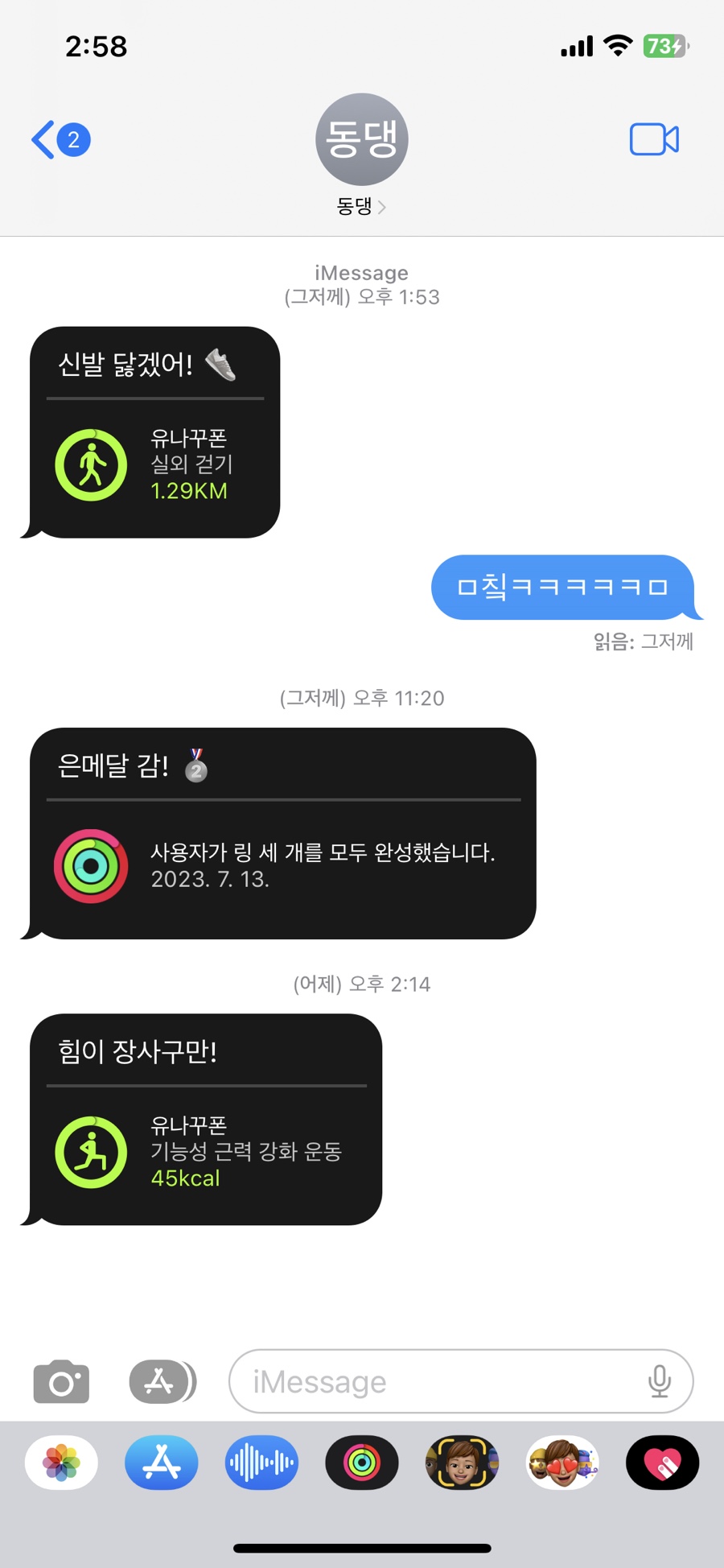Screen dimensions: 724x1568
Task: Open the Memoji stickers app
Action: pyautogui.click(x=562, y=1463)
